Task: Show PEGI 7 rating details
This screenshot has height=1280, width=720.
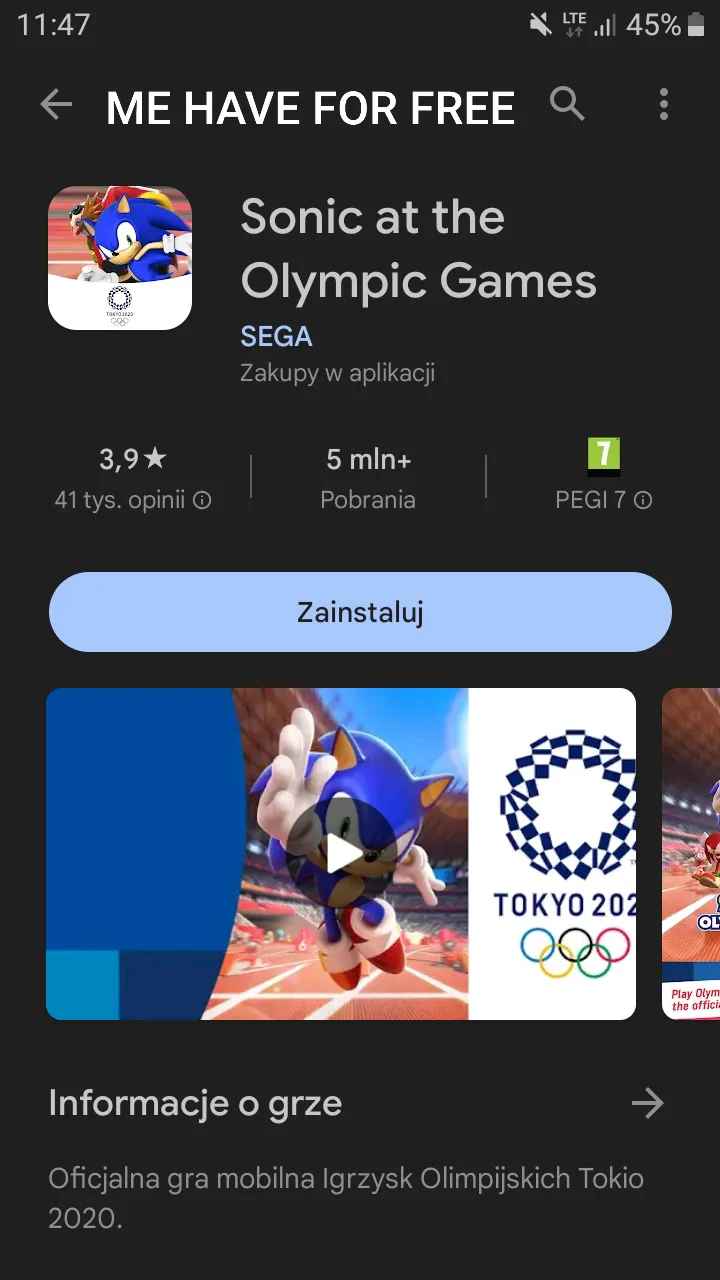Action: (643, 500)
